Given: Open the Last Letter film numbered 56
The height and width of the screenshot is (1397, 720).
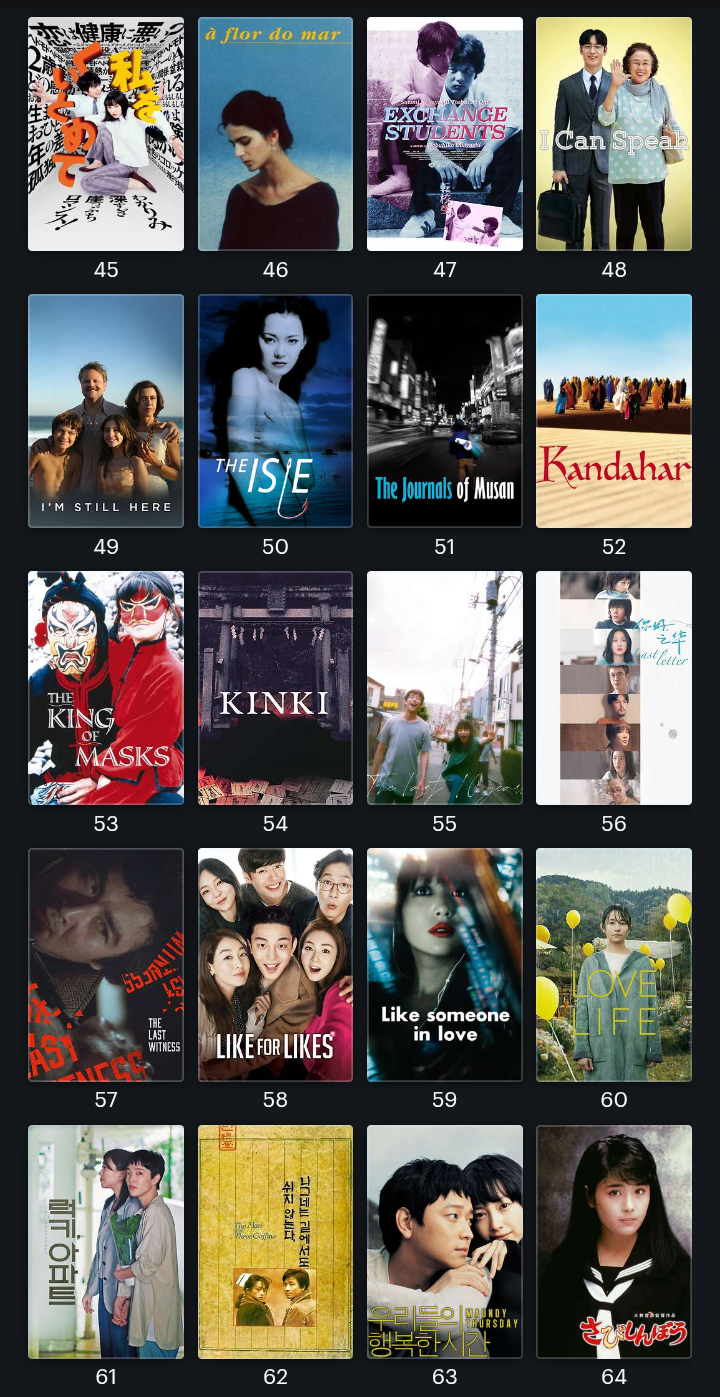Looking at the screenshot, I should coord(614,688).
